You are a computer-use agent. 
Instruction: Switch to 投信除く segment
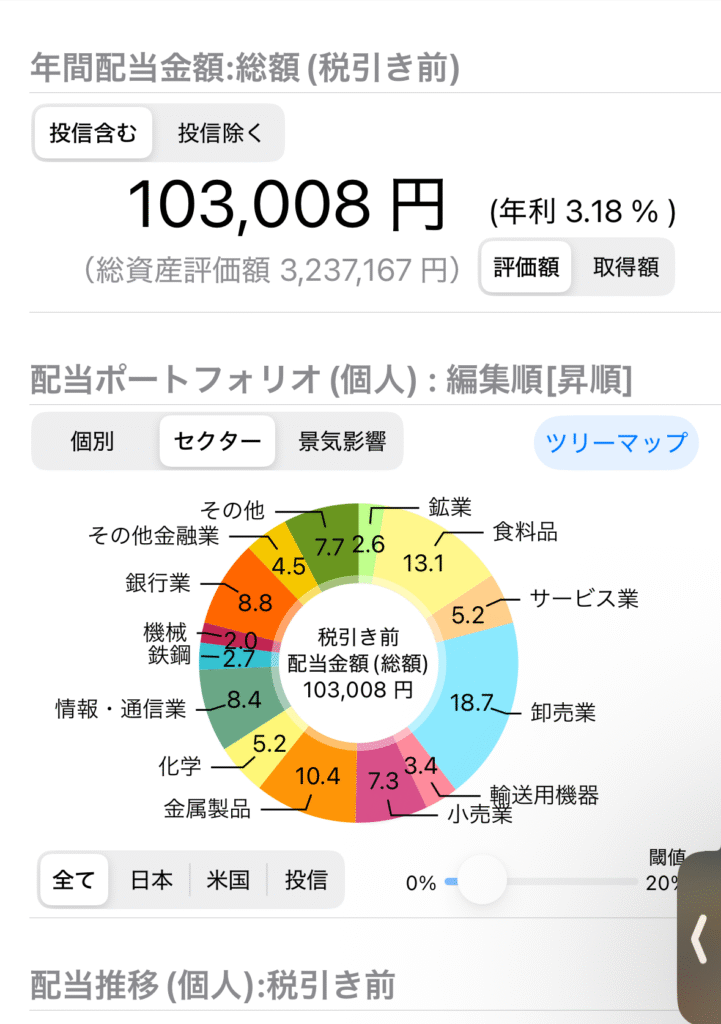pyautogui.click(x=220, y=133)
